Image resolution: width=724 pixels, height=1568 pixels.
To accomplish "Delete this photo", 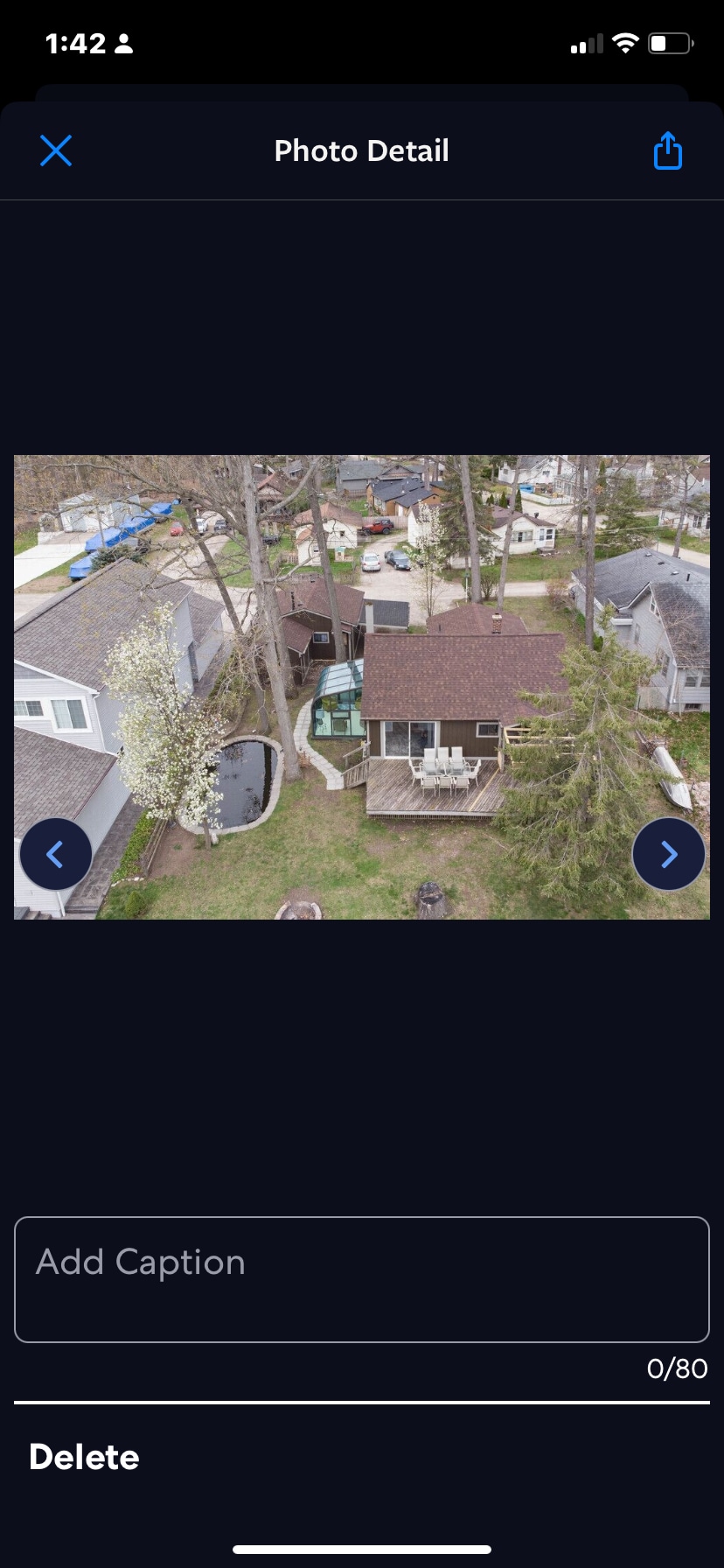I will click(x=84, y=1458).
